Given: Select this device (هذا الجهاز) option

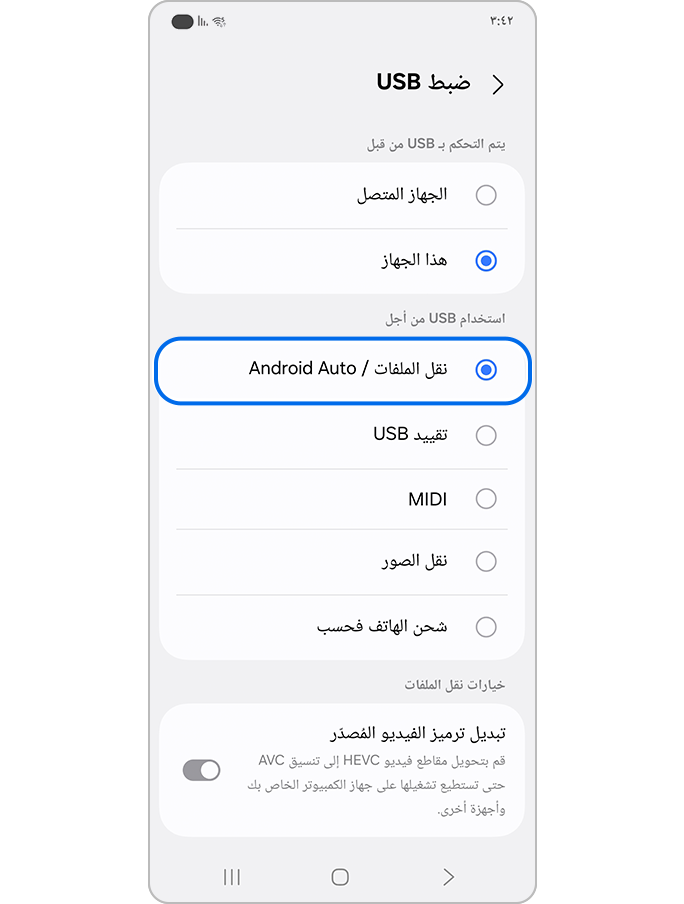Looking at the screenshot, I should tap(486, 261).
